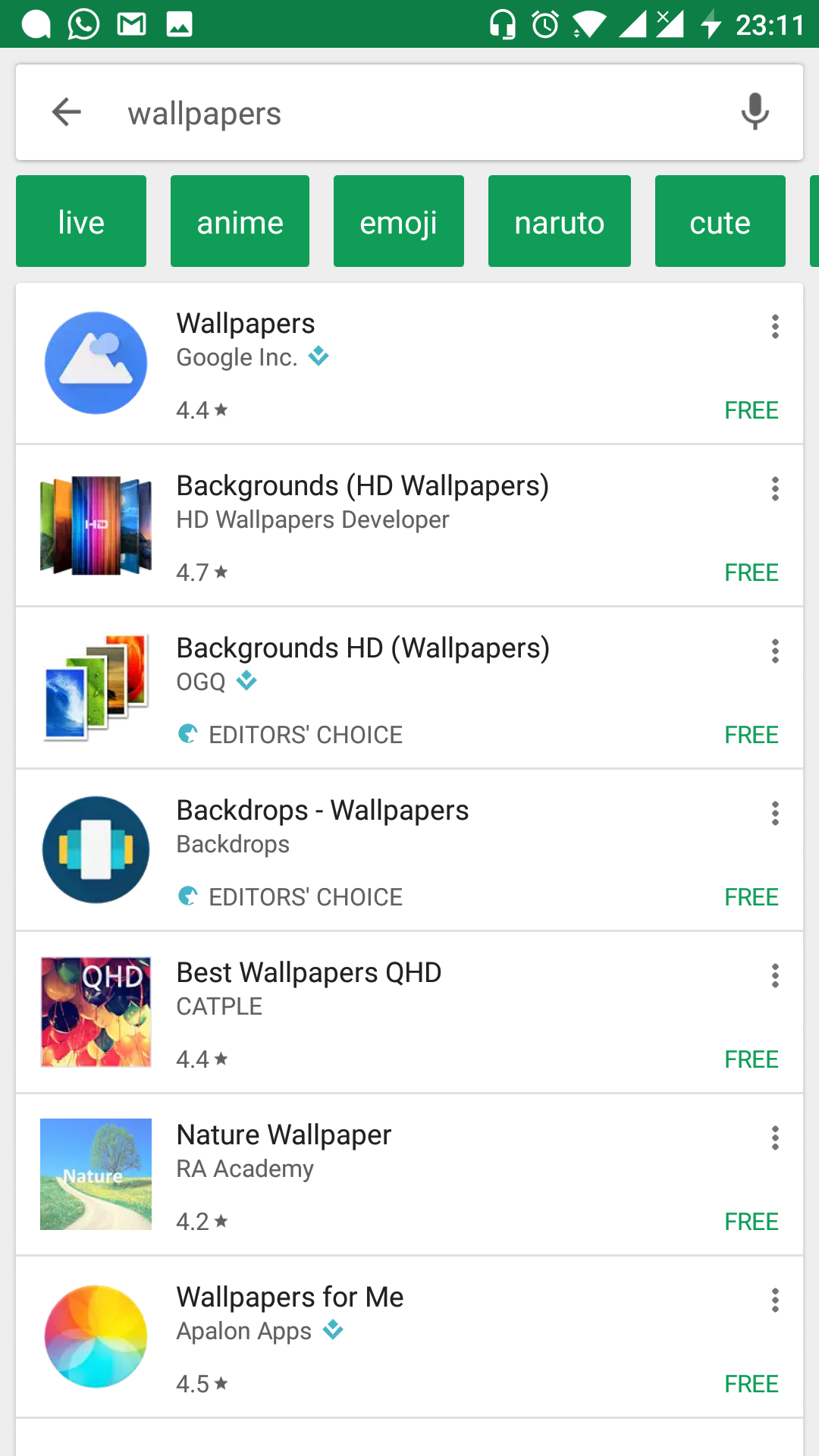Open Wallpapers by Google Inc.
The width and height of the screenshot is (819, 1456).
coord(409,363)
